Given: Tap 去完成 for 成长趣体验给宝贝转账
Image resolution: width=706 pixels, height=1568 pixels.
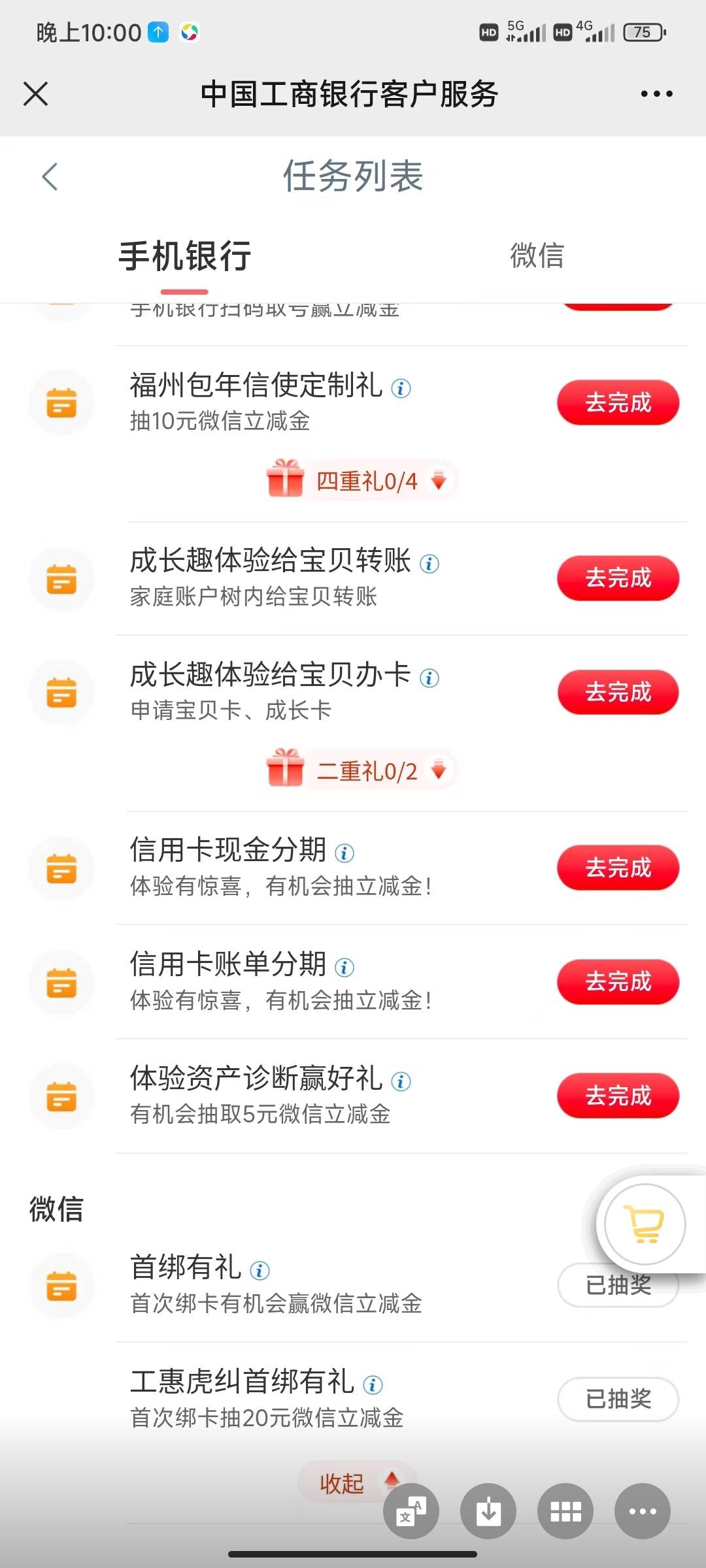Looking at the screenshot, I should coord(618,578).
